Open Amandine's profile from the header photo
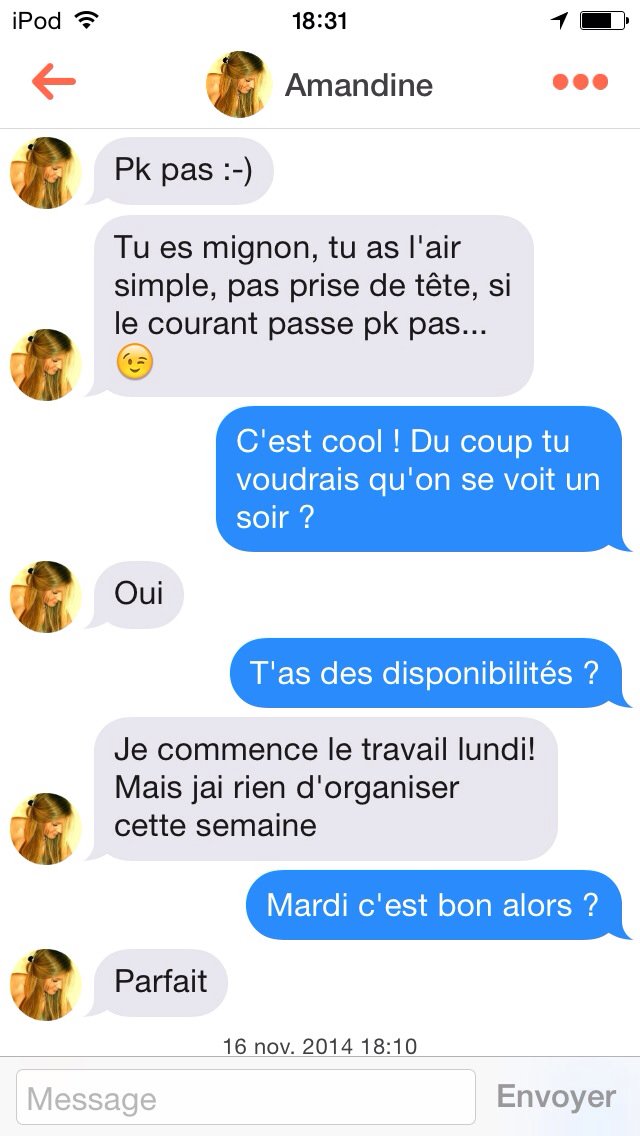The image size is (640, 1136). point(240,84)
